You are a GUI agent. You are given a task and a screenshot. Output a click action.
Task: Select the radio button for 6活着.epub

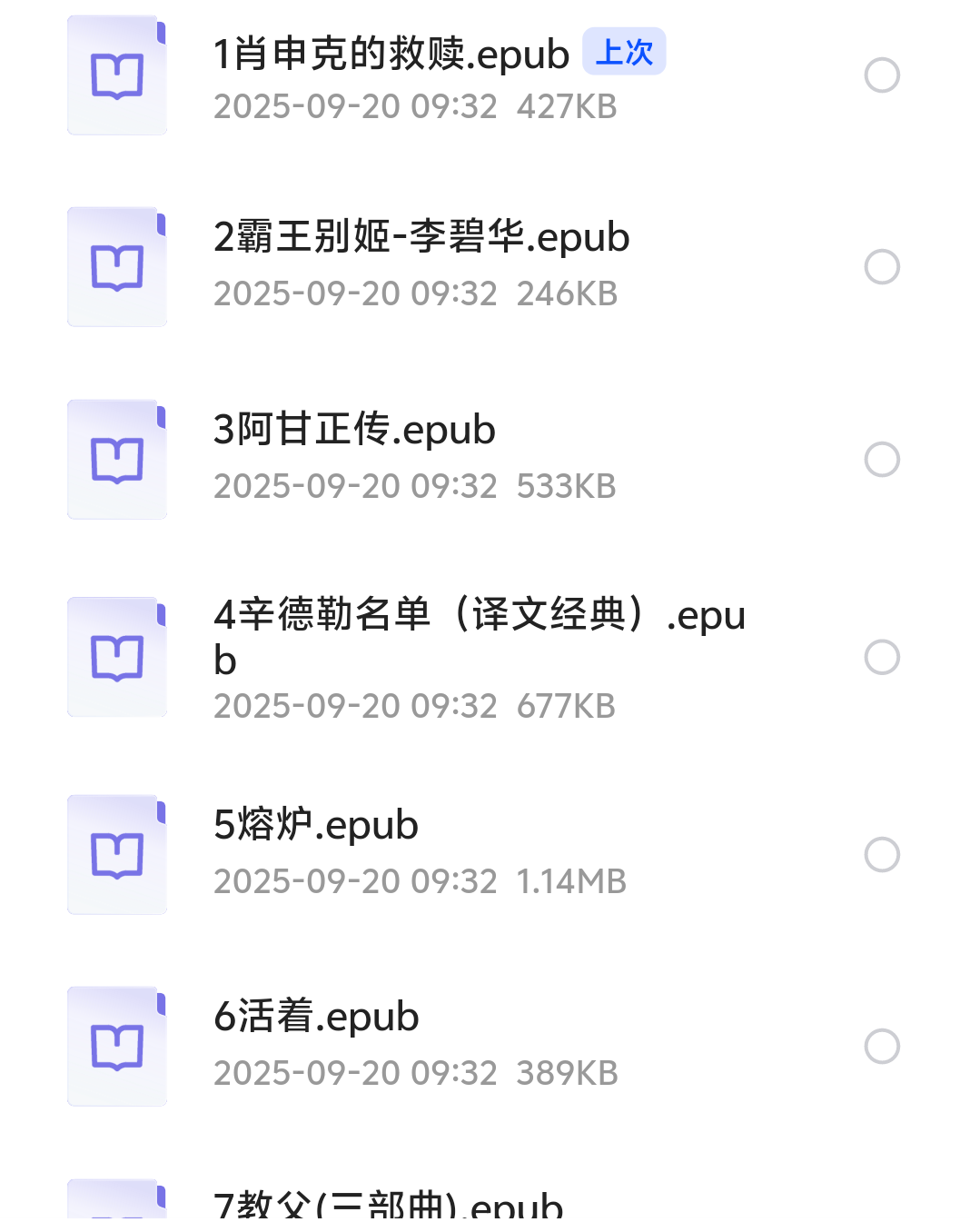click(882, 1047)
